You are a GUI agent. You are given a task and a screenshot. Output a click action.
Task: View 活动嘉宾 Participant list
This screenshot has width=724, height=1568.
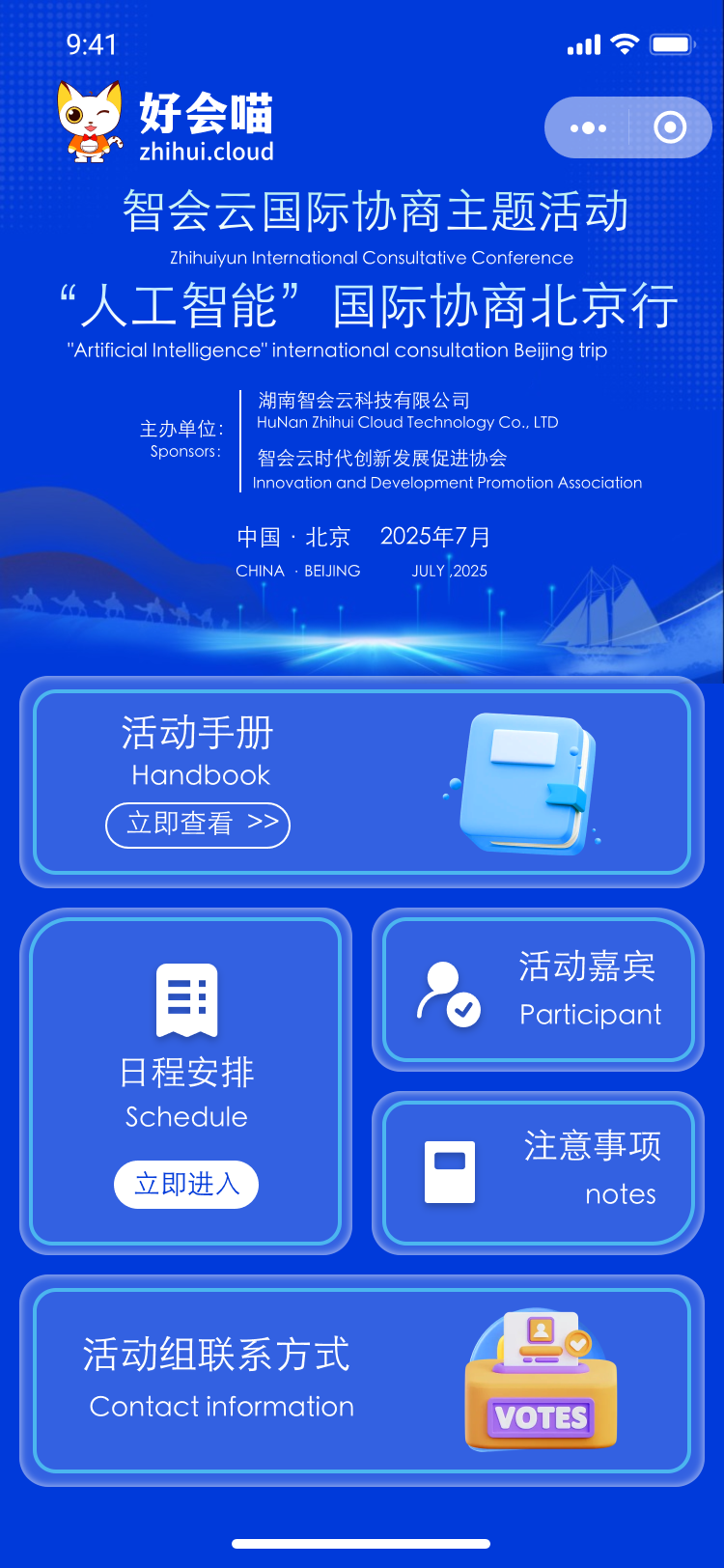(539, 989)
